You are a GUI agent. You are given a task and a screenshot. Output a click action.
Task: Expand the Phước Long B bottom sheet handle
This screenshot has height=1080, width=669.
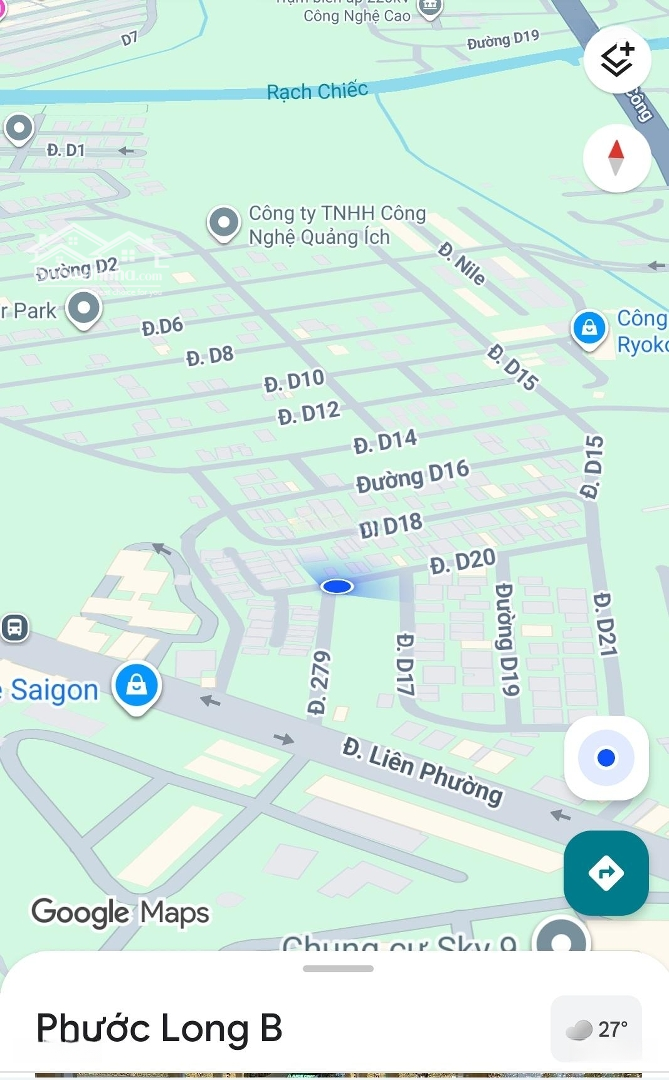338,968
